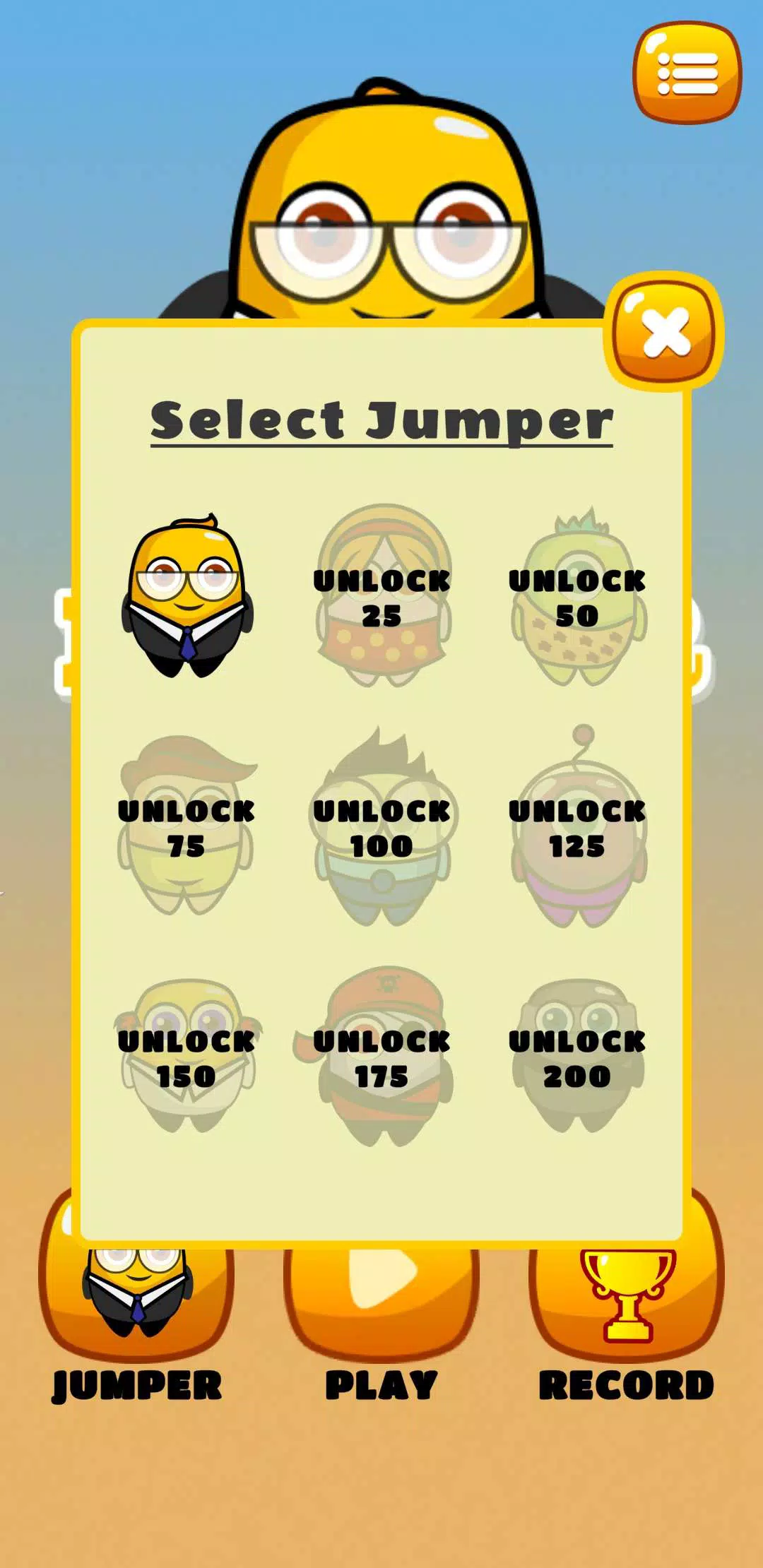Choose the Unlock 50 jumper
Screen dimensions: 763x1568
(577, 598)
